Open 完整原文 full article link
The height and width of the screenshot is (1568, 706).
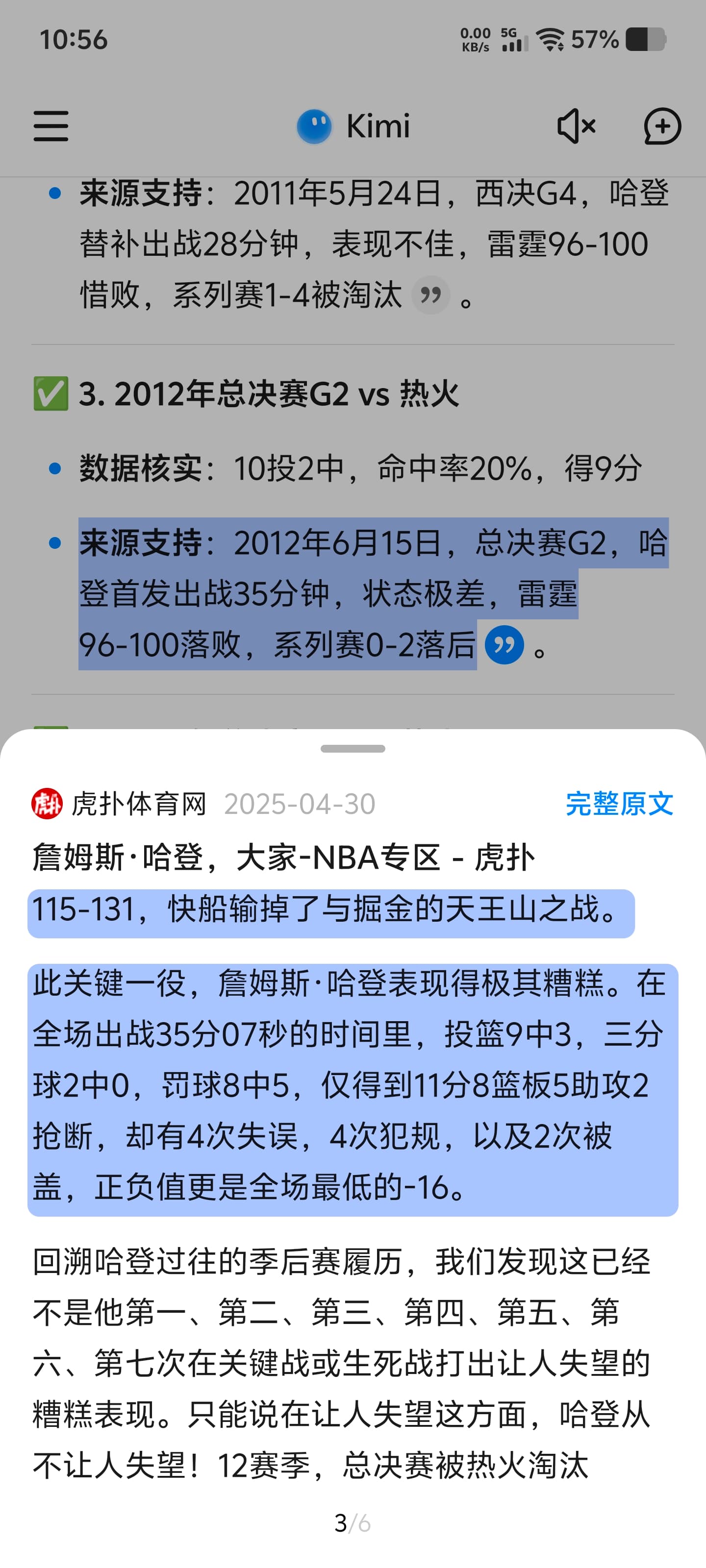point(619,804)
